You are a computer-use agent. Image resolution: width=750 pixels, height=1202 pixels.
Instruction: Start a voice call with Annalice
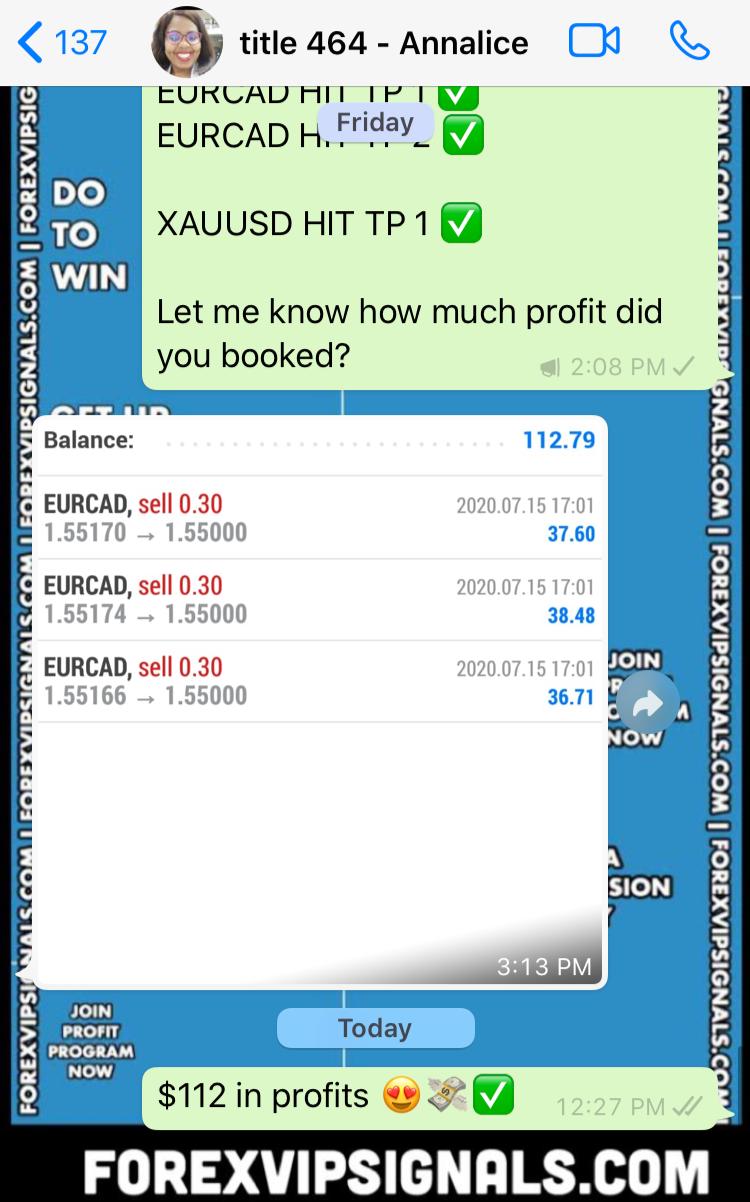(x=689, y=42)
